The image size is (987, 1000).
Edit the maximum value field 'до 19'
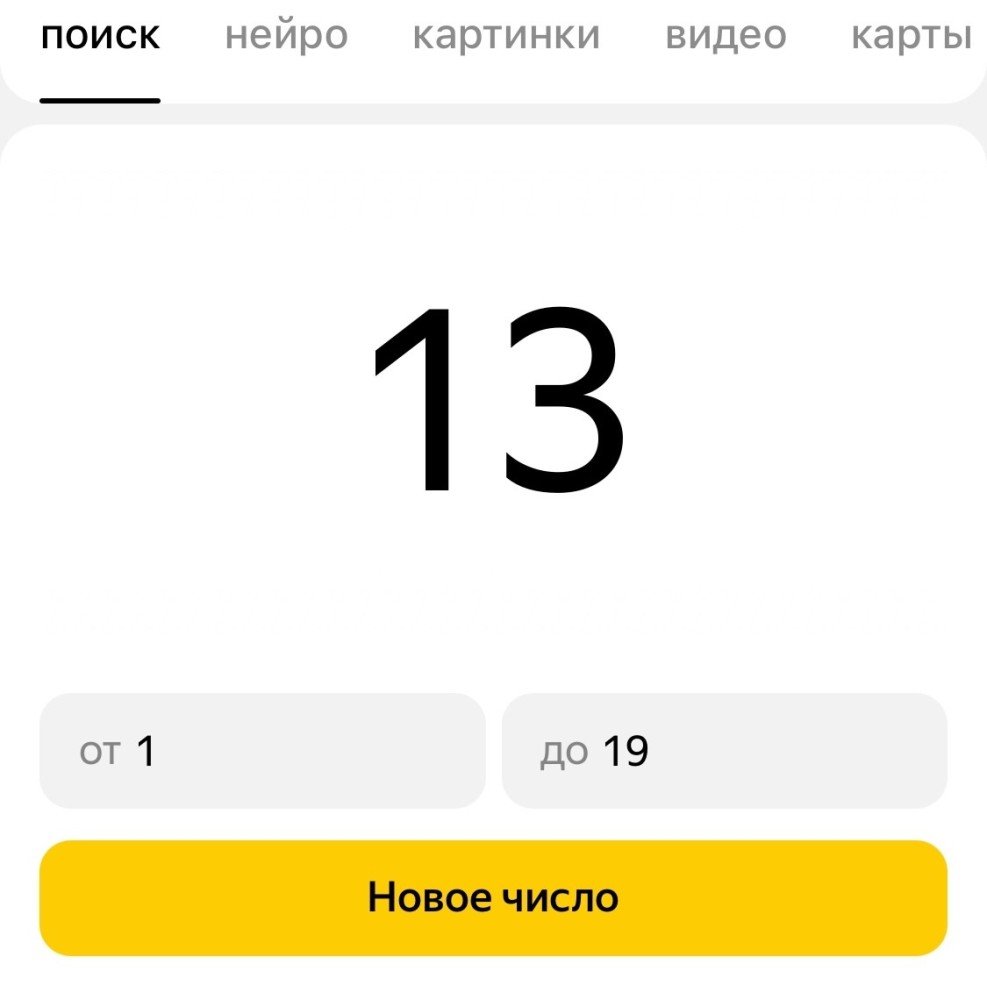pos(724,750)
